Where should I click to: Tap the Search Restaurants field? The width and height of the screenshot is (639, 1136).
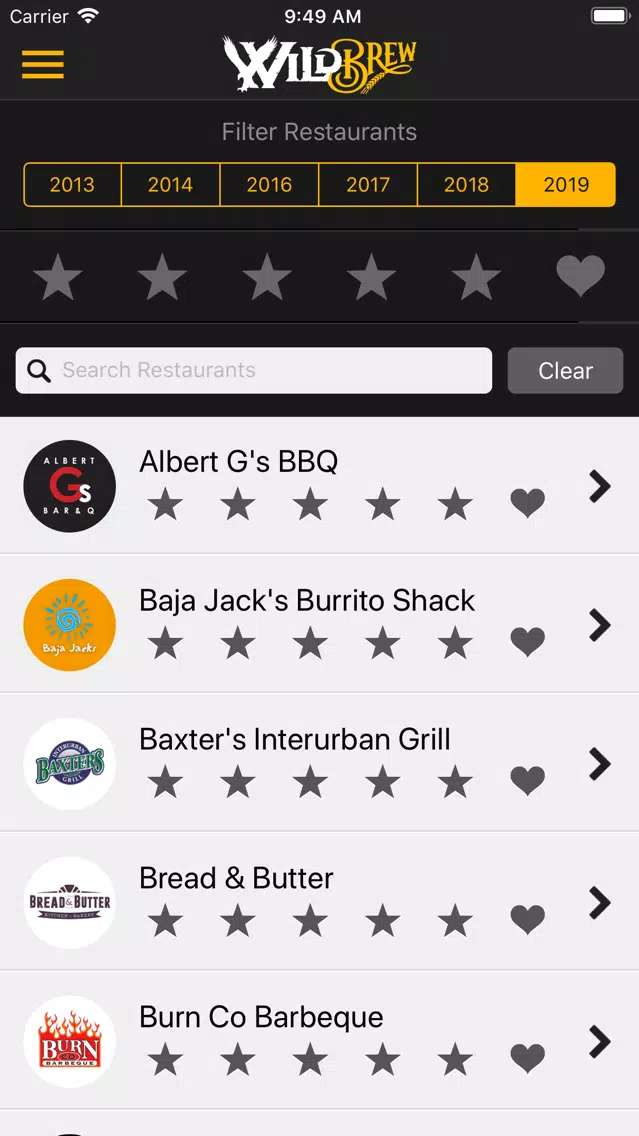254,370
